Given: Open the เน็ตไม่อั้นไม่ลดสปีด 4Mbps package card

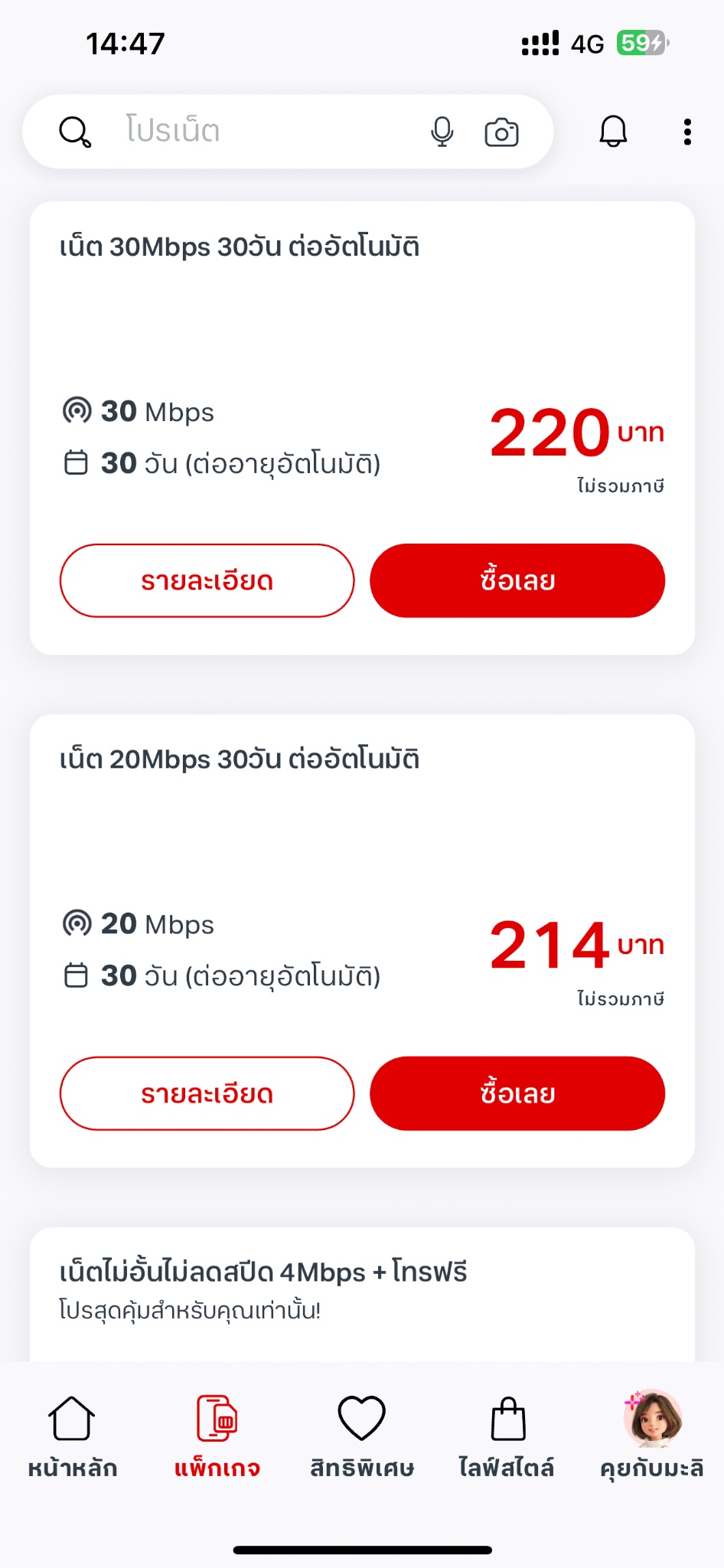Looking at the screenshot, I should pos(362,1294).
